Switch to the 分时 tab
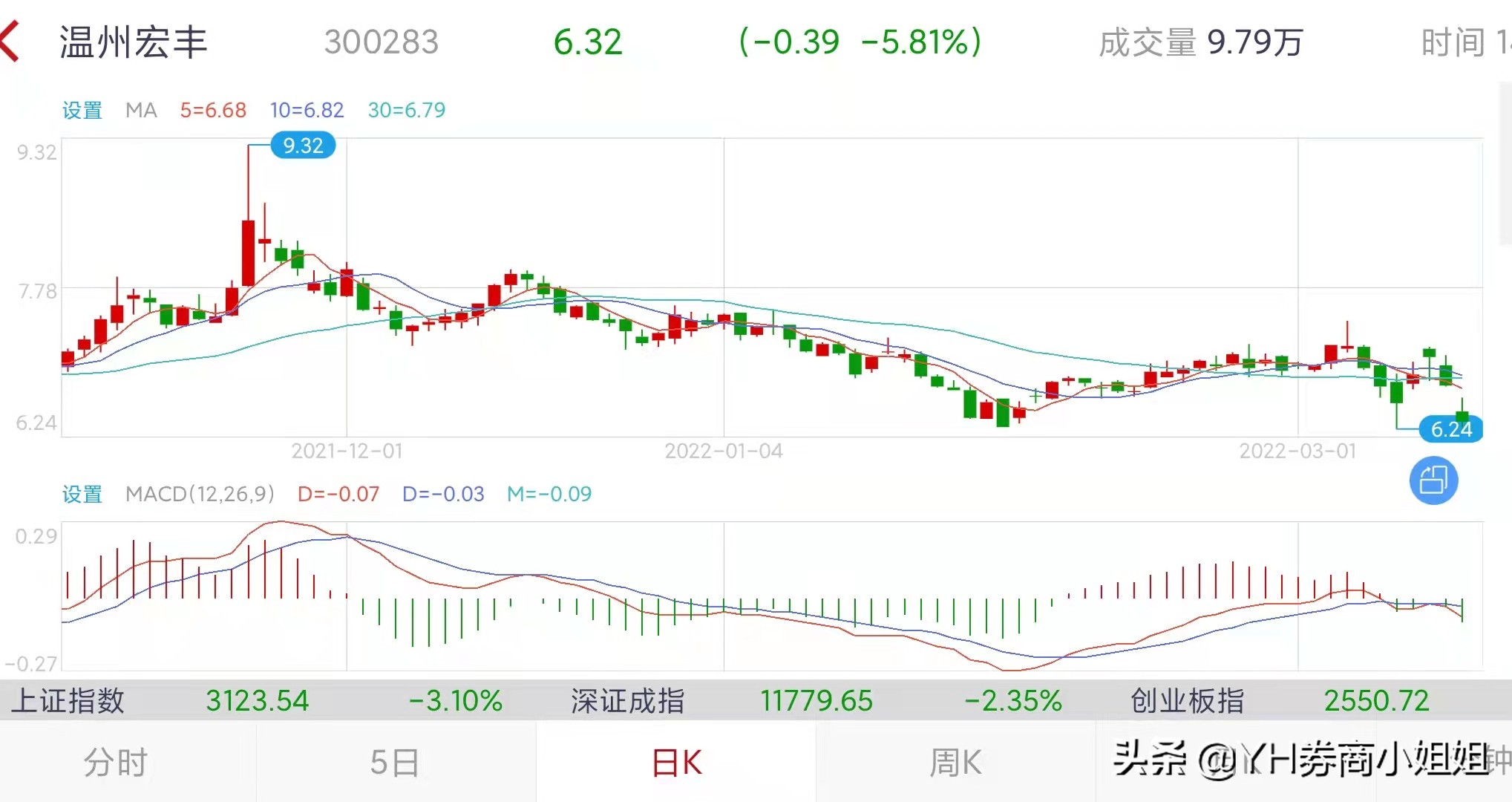The image size is (1512, 802). tap(116, 763)
